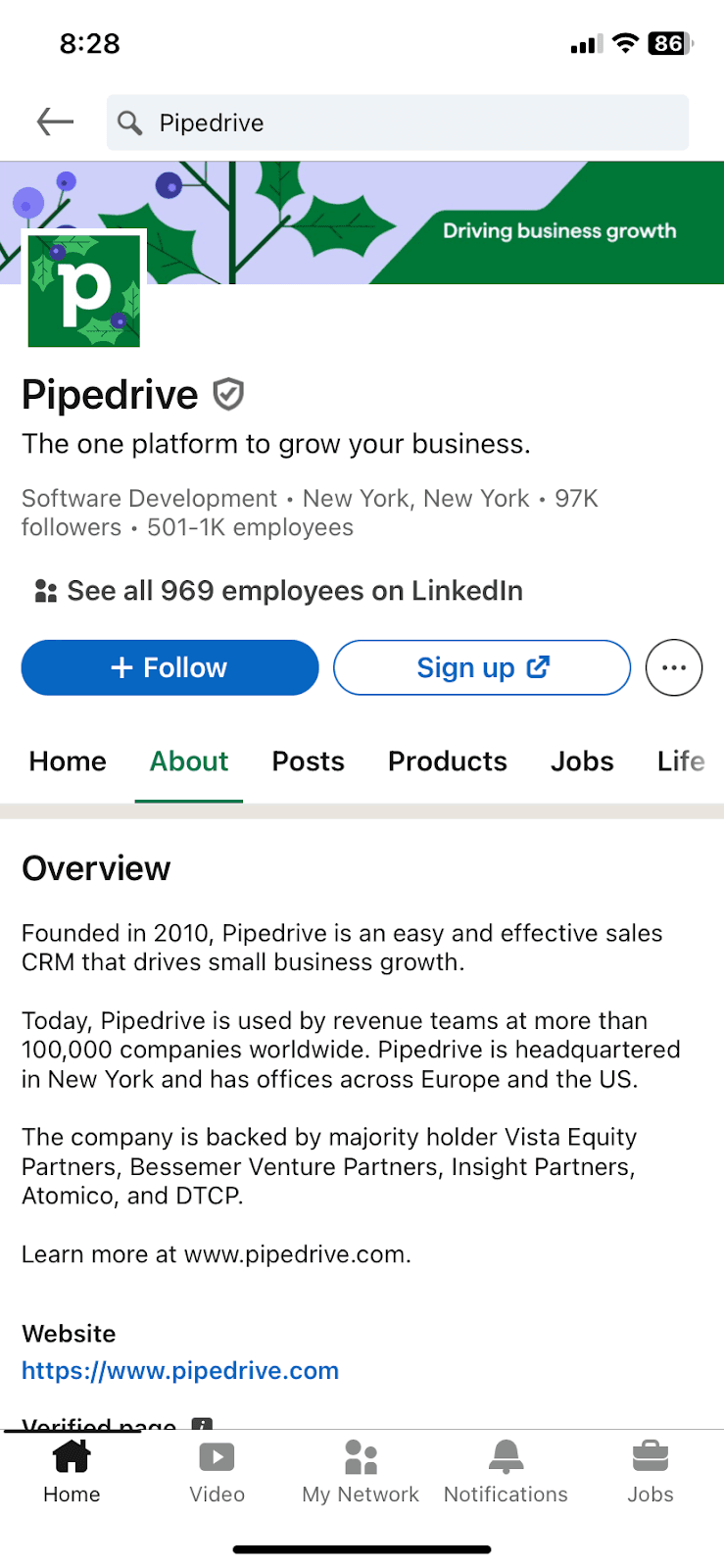The image size is (724, 1568).
Task: Tap the verified badge next to Pipedrive name
Action: tap(227, 395)
